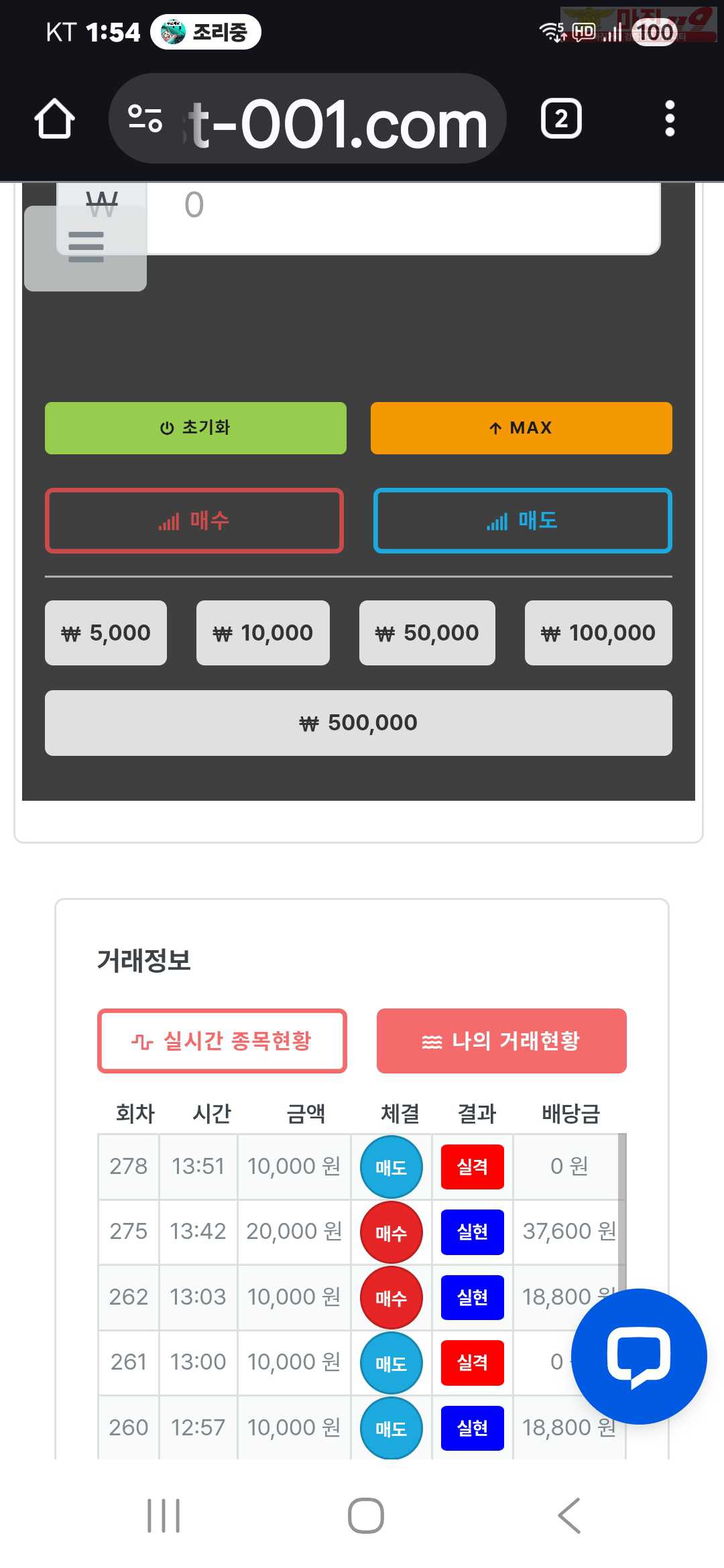724x1568 pixels.
Task: Add ₩ 5,000 to the amount
Action: tap(106, 633)
